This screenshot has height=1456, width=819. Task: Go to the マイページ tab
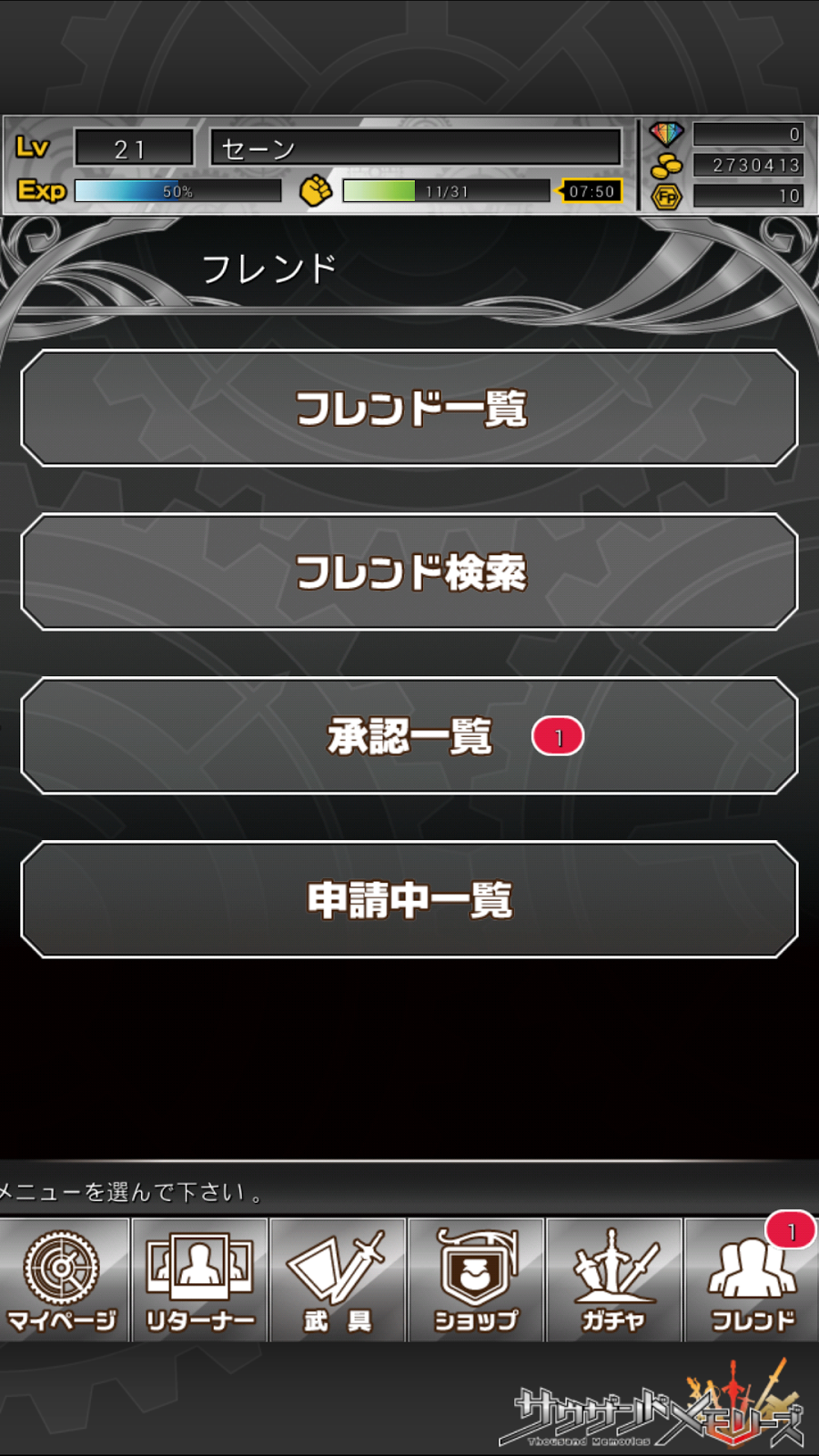coord(64,1280)
